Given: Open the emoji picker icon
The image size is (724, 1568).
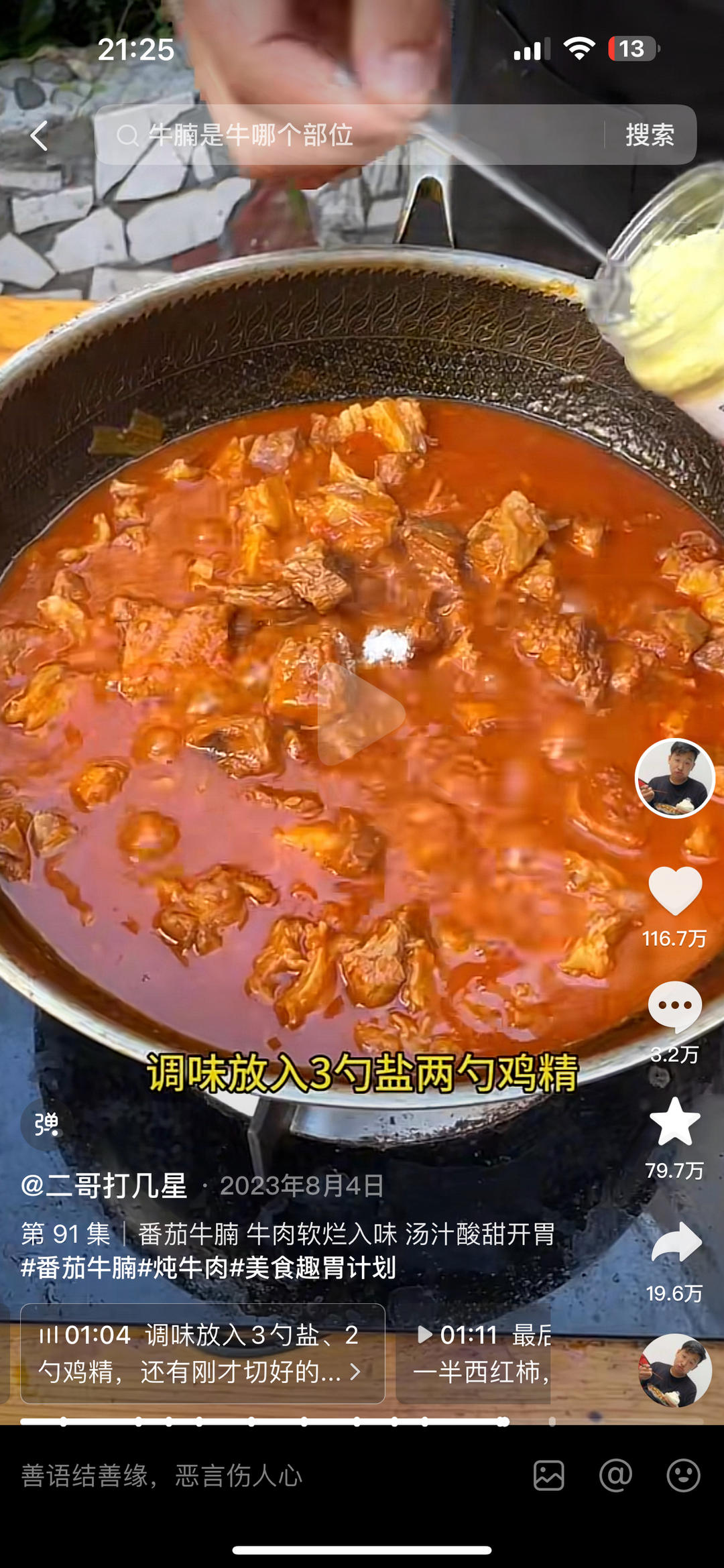Looking at the screenshot, I should click(682, 1477).
